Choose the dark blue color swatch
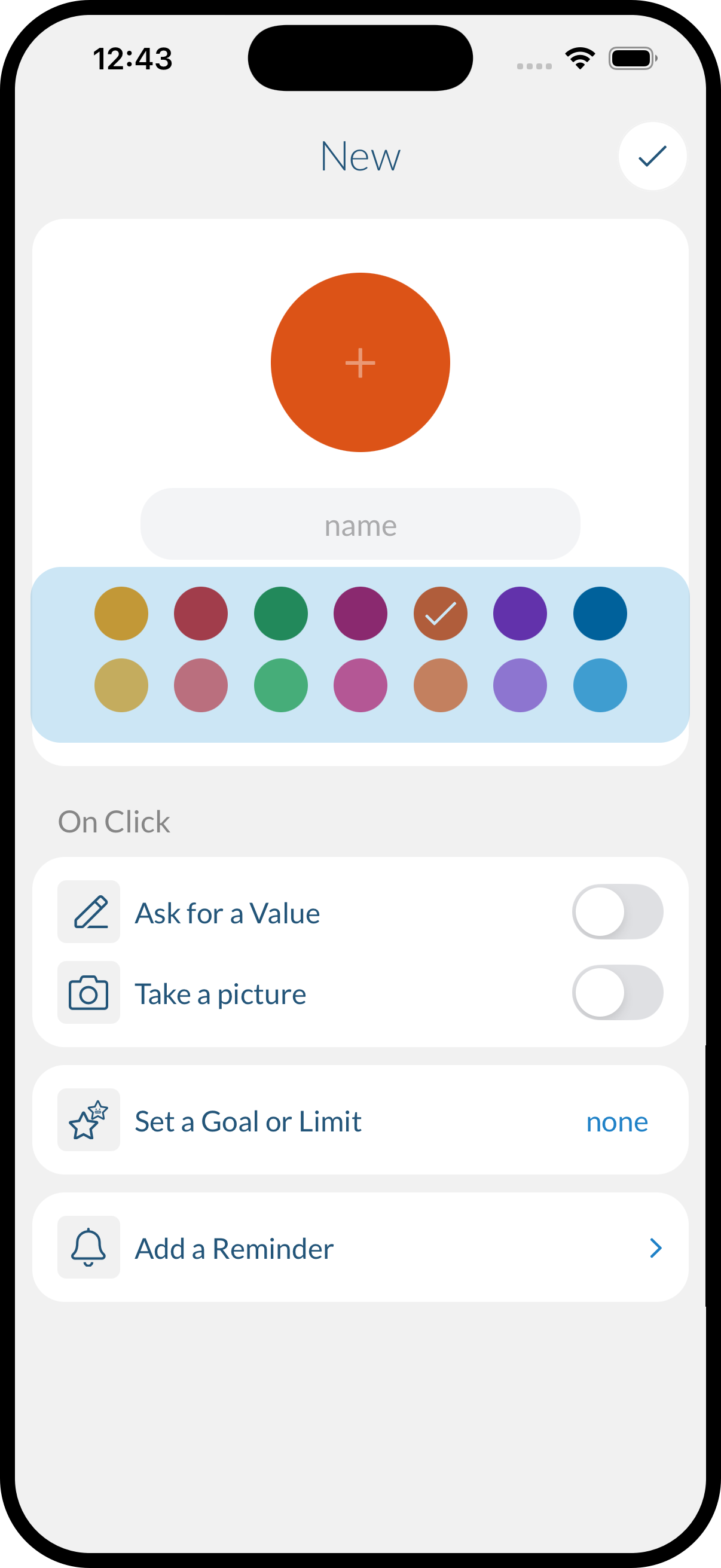This screenshot has width=721, height=1568. coord(600,614)
